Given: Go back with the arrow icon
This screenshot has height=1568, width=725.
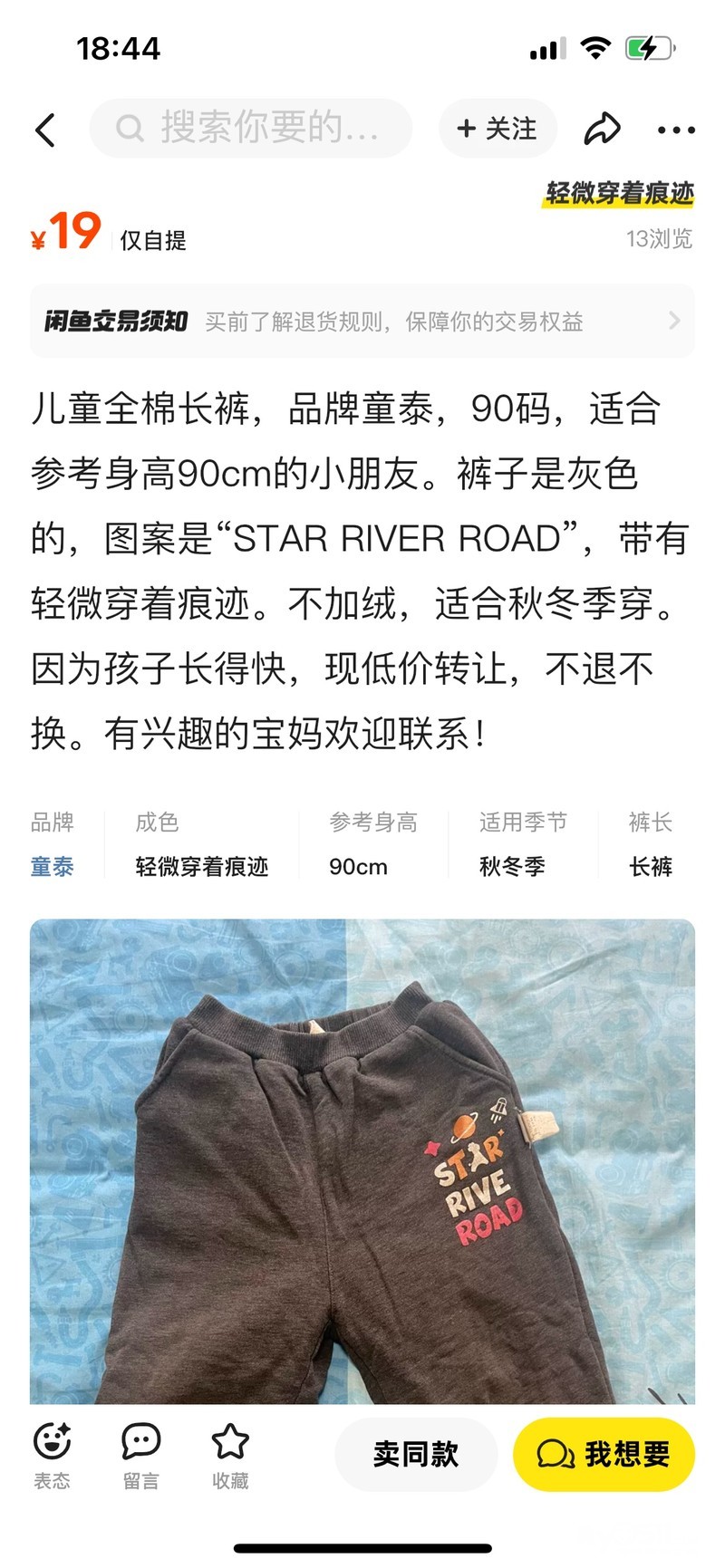Looking at the screenshot, I should [45, 130].
